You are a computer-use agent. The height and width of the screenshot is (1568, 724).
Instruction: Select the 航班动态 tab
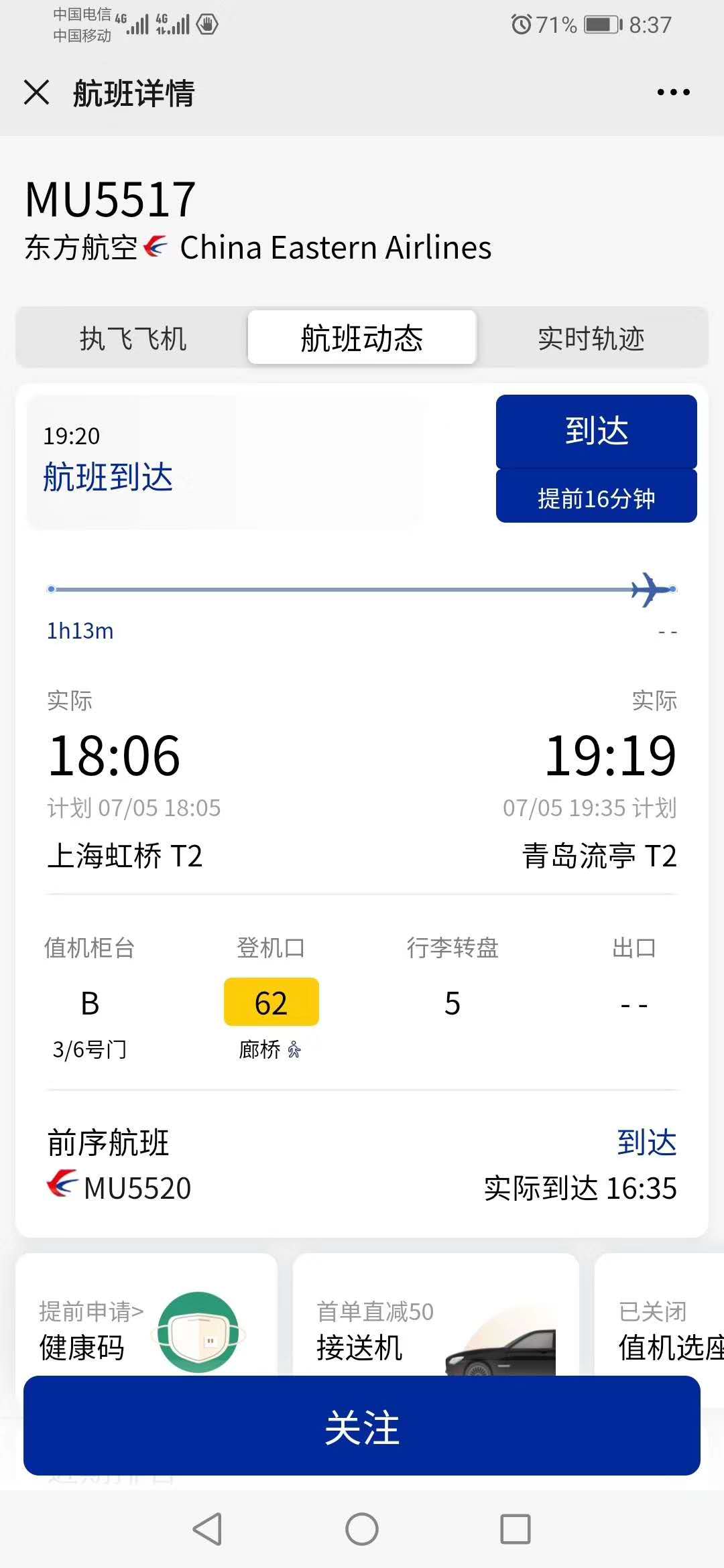tap(362, 338)
